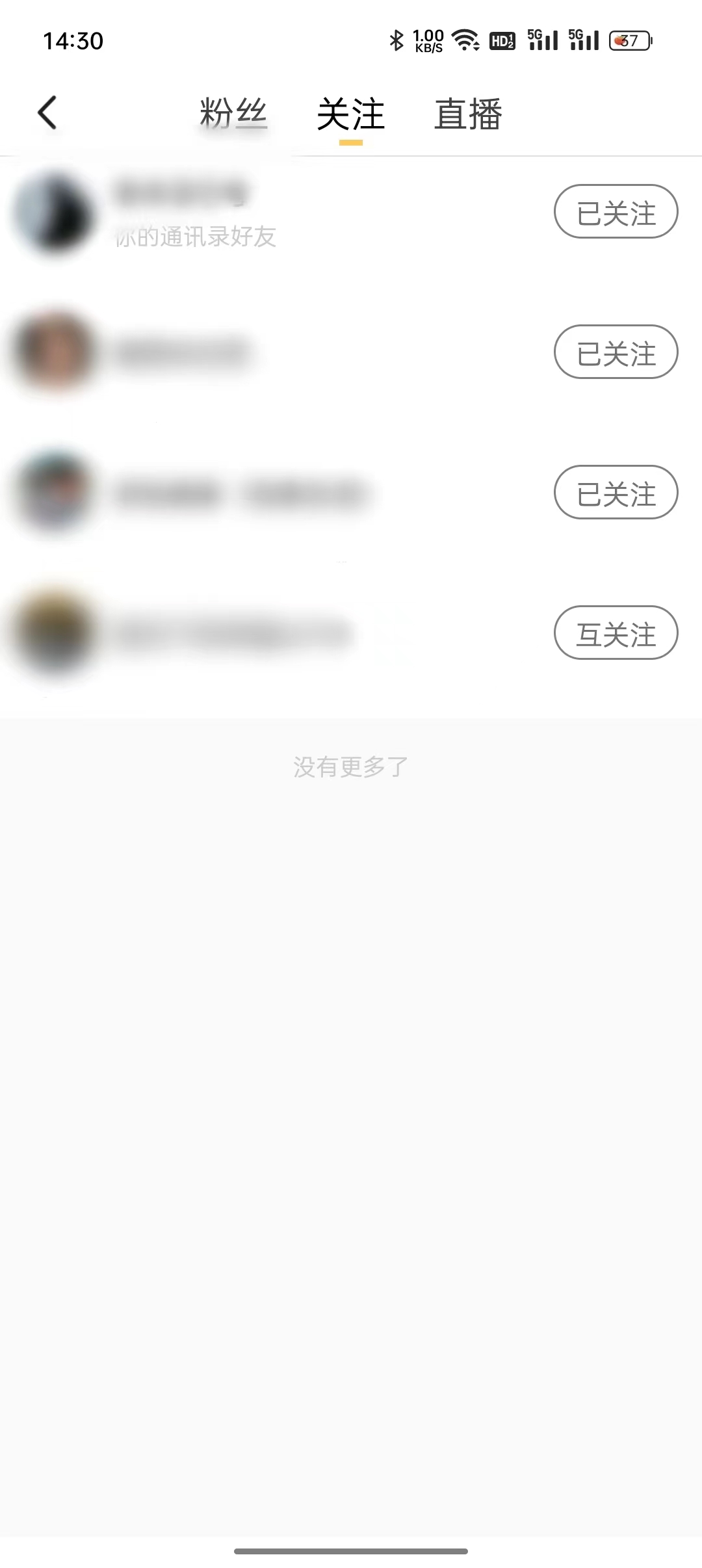Switch to the 直播 tab
Viewport: 702px width, 1568px height.
pos(468,114)
